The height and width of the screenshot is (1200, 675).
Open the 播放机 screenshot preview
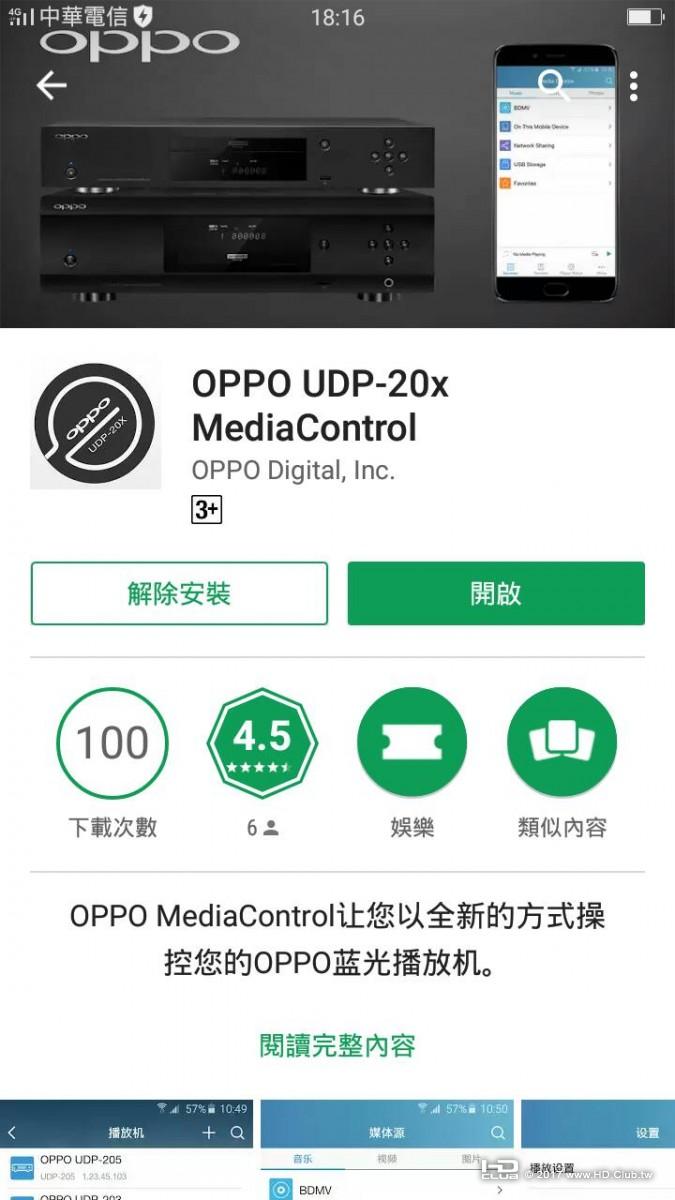pos(126,1150)
